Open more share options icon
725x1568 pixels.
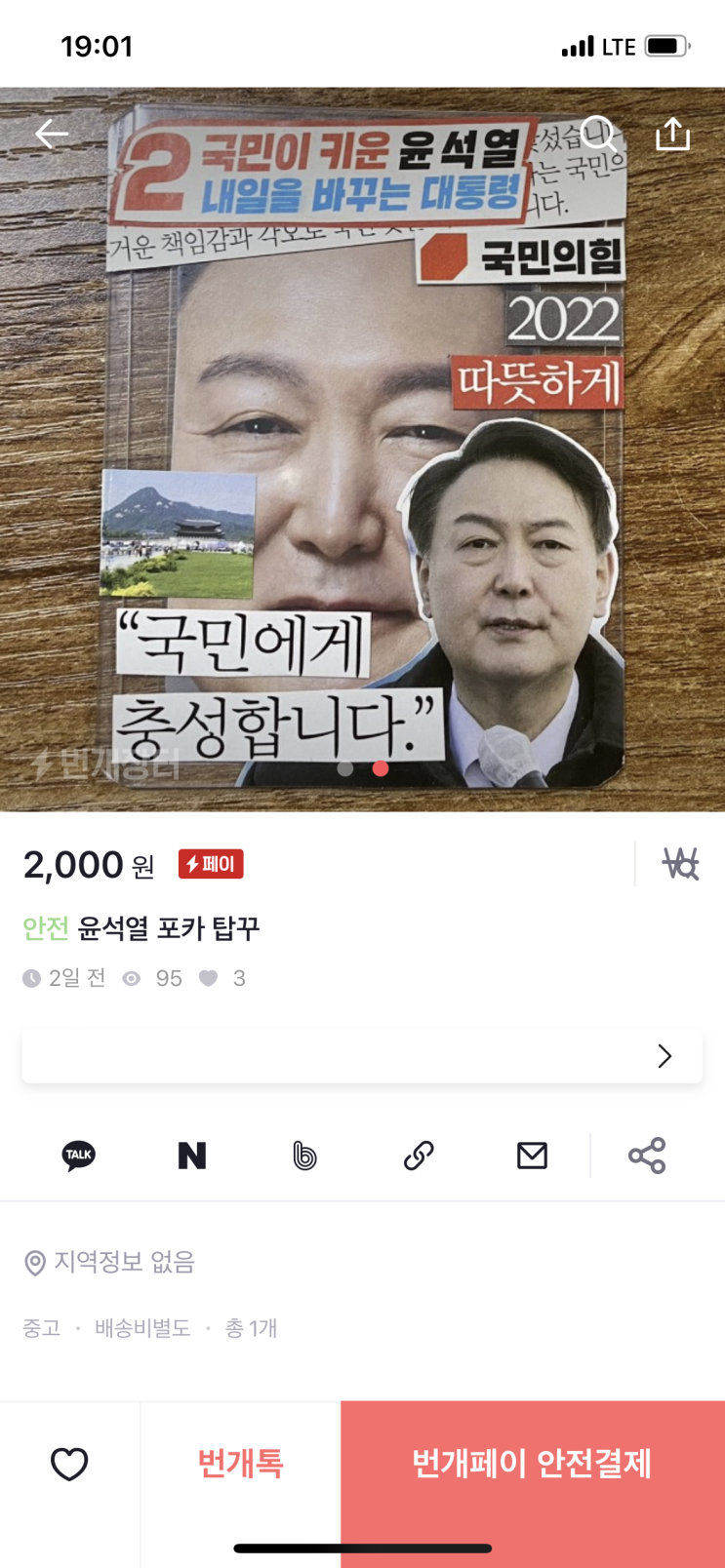(x=647, y=1156)
